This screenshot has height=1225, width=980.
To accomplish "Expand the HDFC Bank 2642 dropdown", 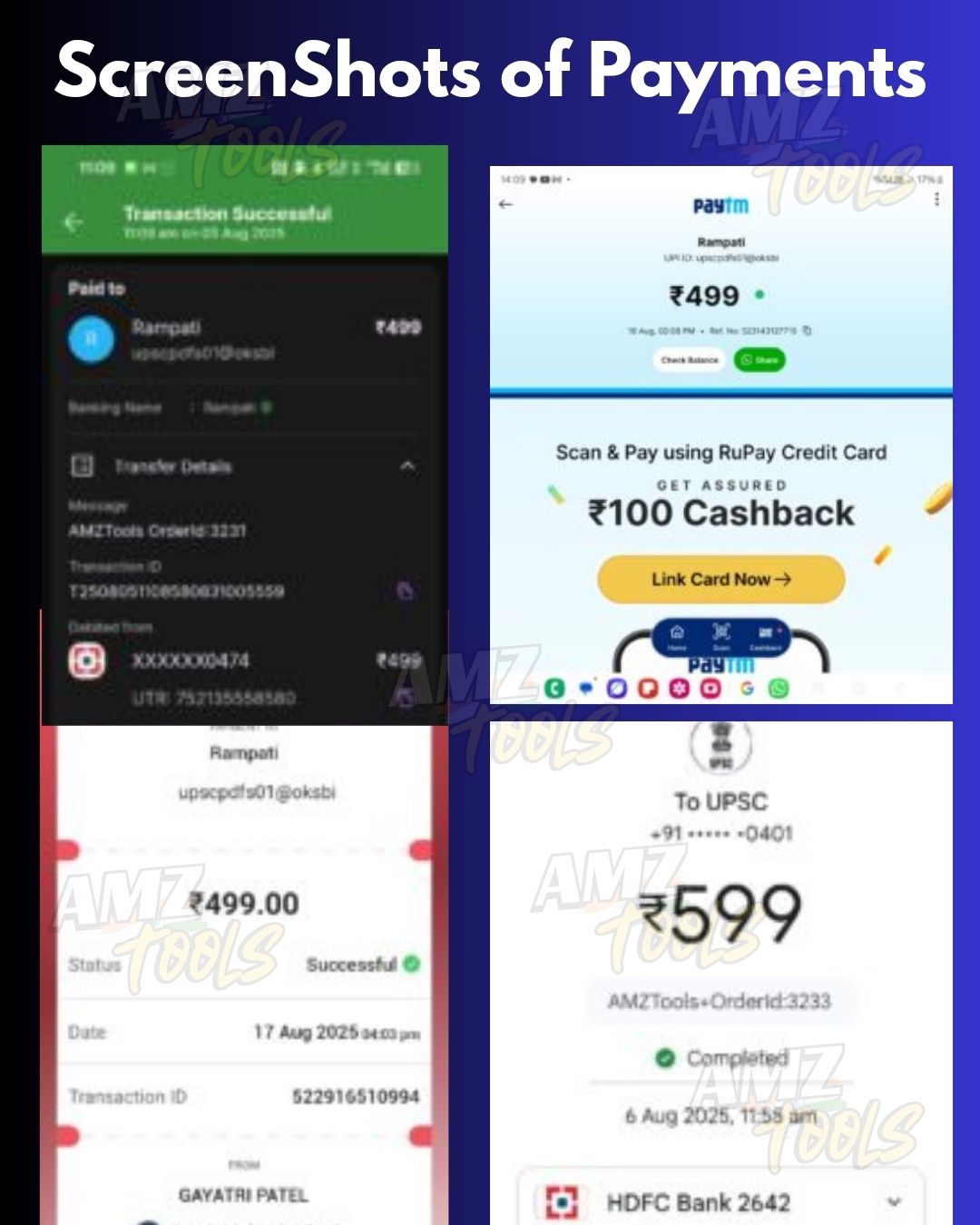I will 894,1202.
